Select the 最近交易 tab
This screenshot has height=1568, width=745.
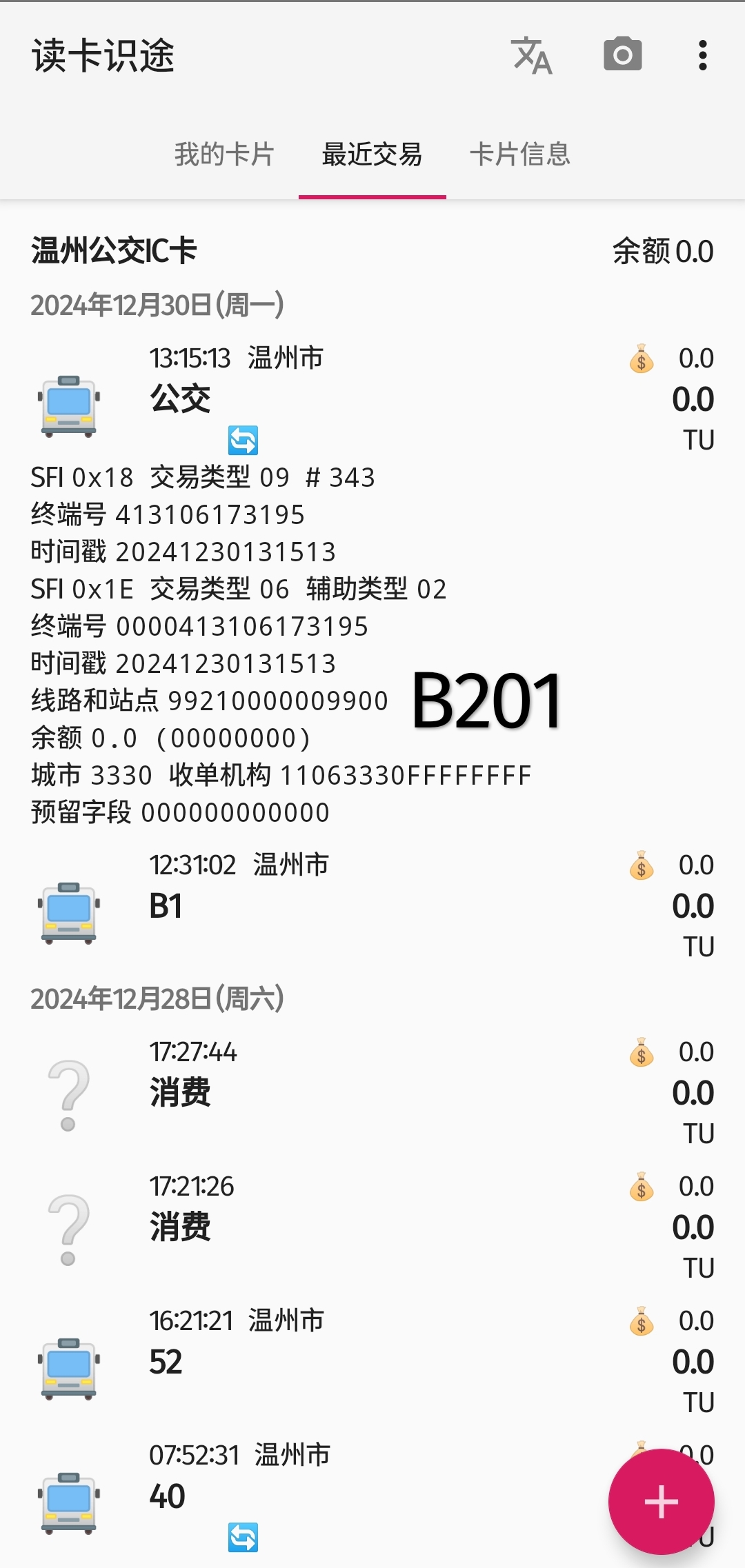(x=372, y=154)
